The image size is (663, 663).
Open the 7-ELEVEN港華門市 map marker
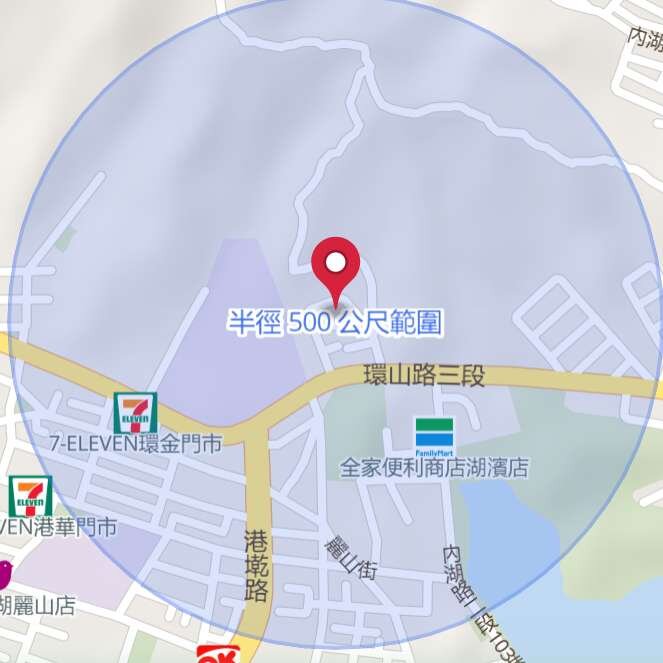(31, 496)
